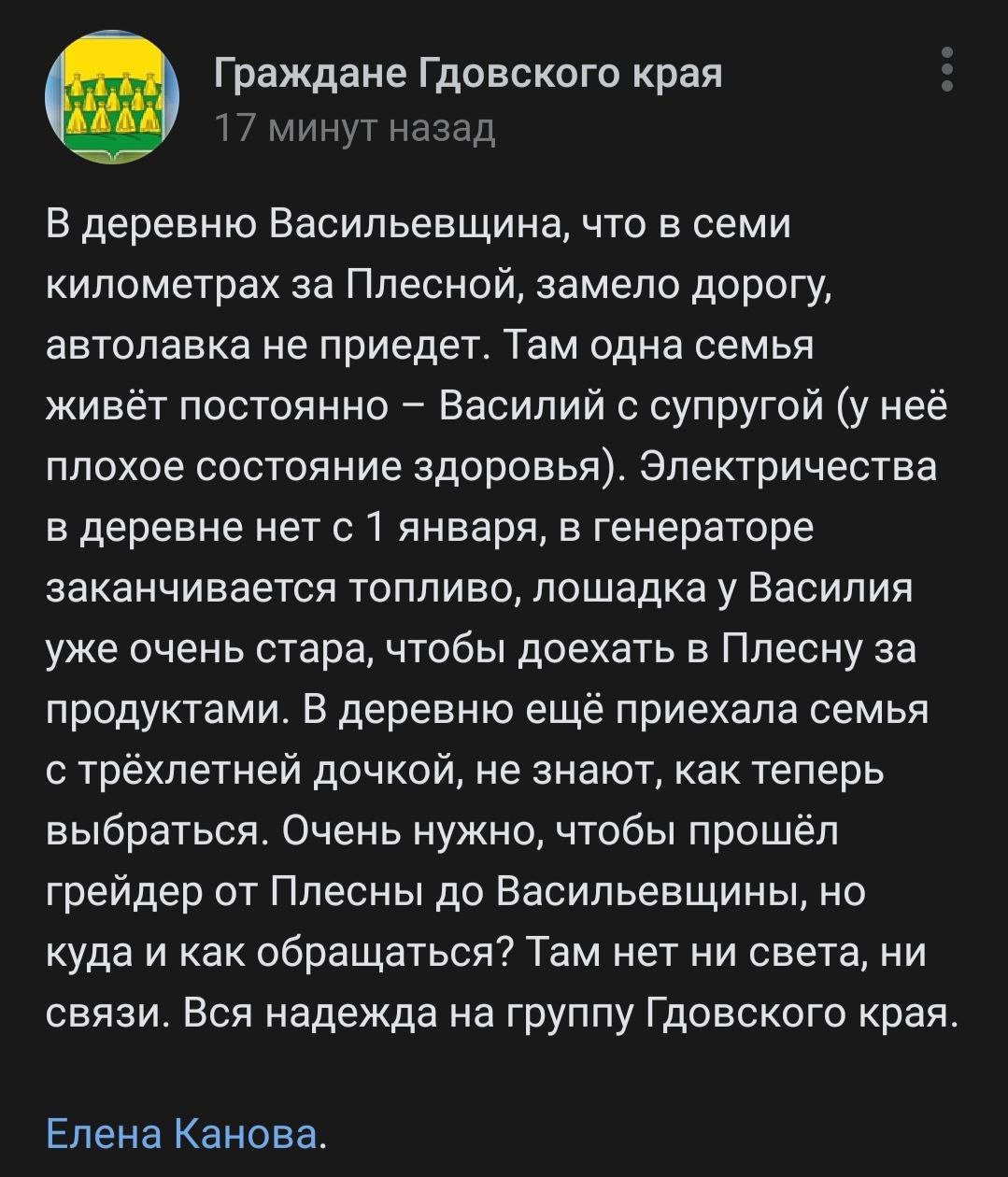Open Елена Канова's profile link
The width and height of the screenshot is (1008, 1177).
pyautogui.click(x=183, y=1133)
